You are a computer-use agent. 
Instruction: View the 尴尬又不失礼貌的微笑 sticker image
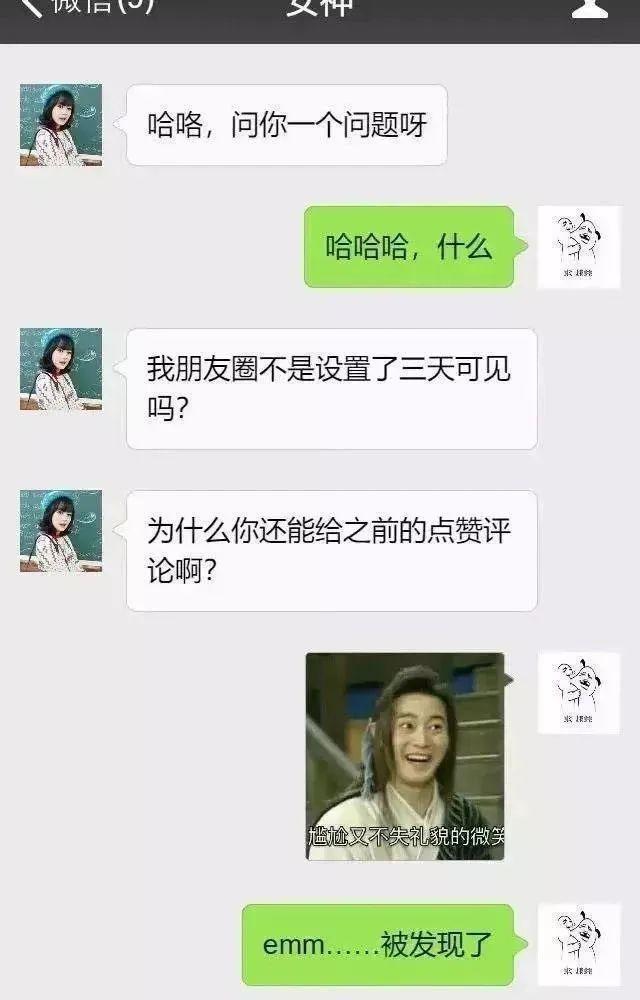tap(405, 756)
